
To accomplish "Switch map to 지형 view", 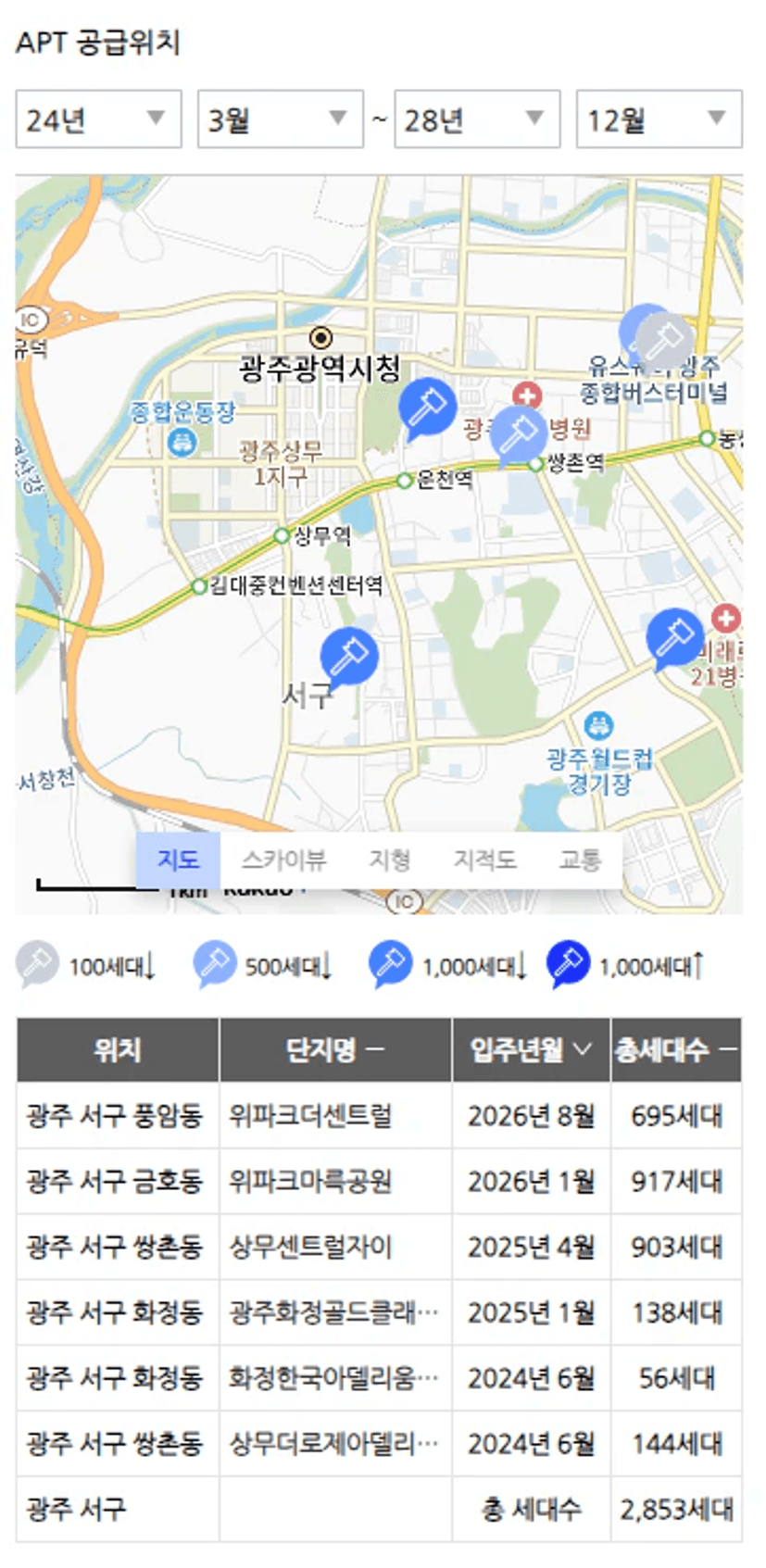I will [x=389, y=860].
